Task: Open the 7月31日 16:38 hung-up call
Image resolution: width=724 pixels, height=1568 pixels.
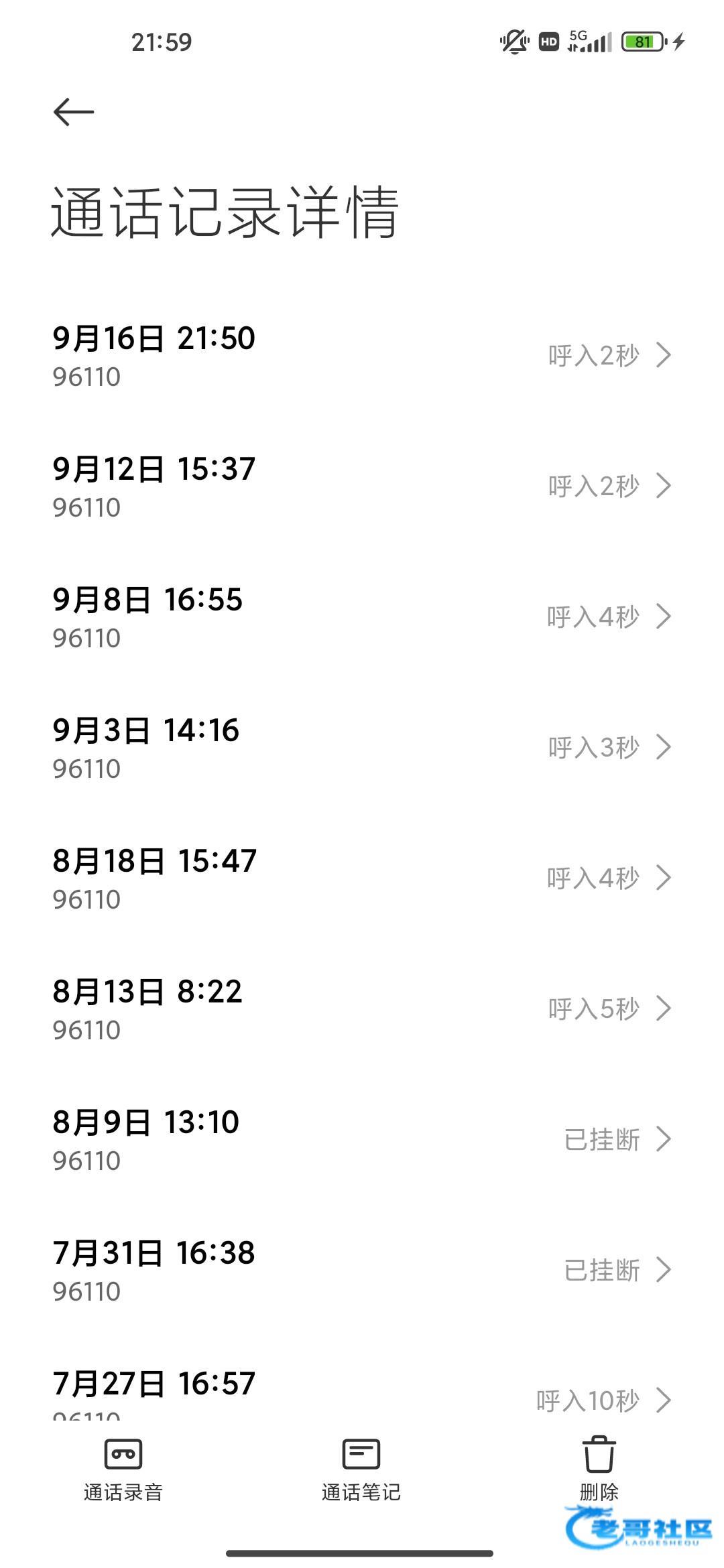Action: pyautogui.click(x=362, y=1270)
